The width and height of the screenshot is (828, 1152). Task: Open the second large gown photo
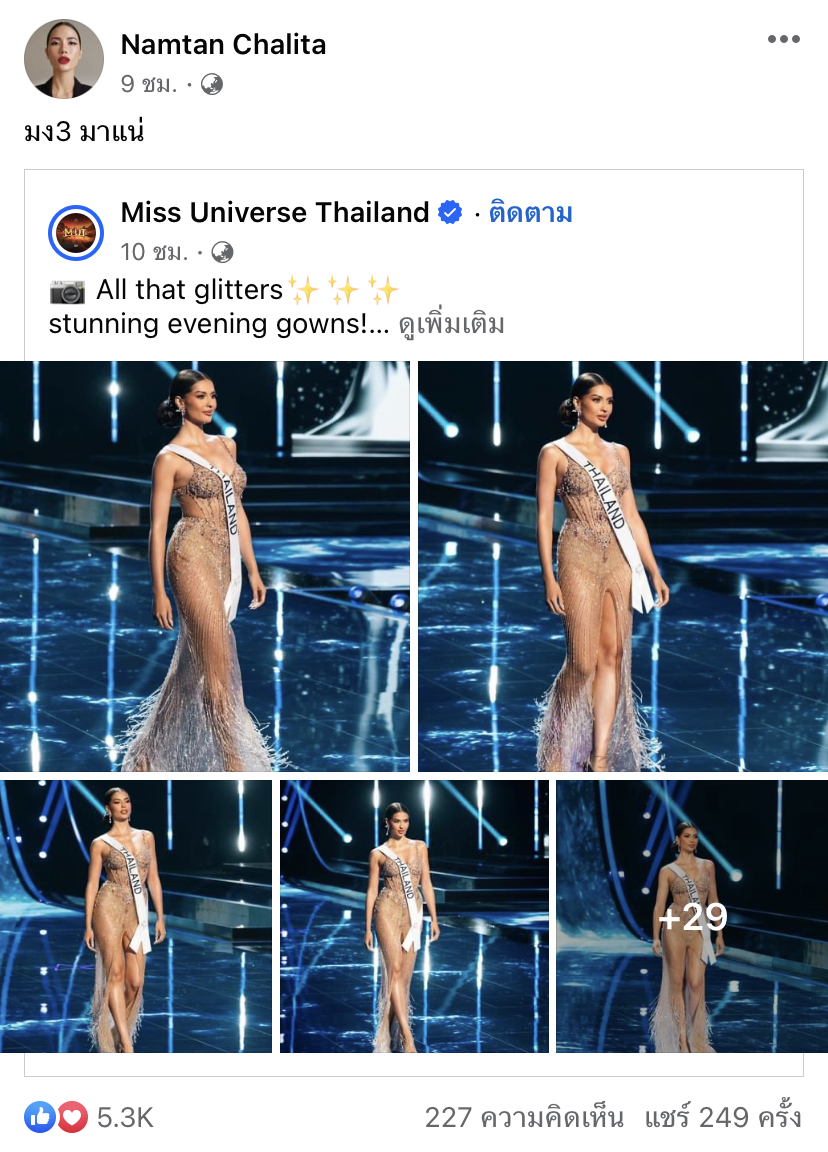(x=622, y=566)
